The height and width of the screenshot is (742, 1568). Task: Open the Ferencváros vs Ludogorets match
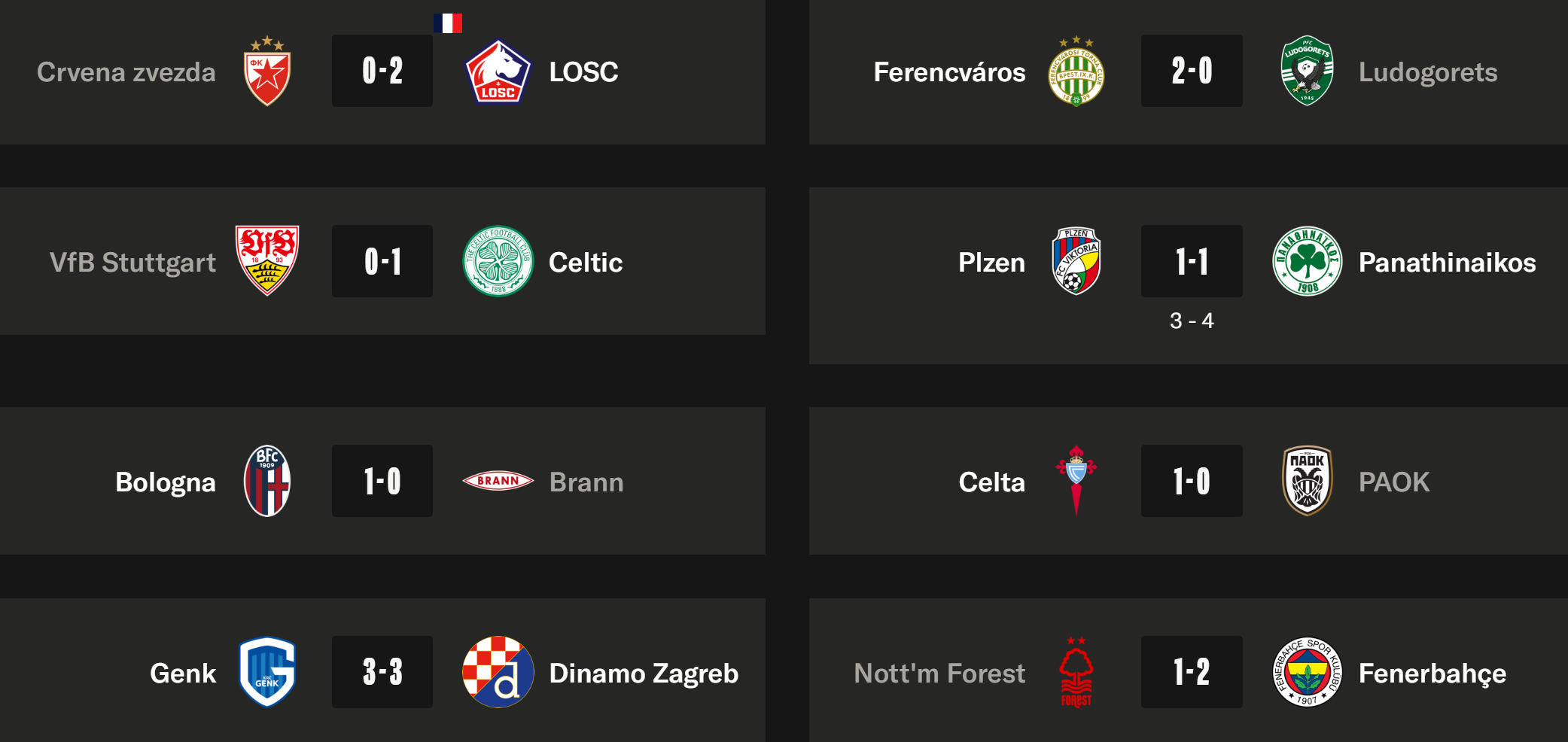coord(1192,71)
